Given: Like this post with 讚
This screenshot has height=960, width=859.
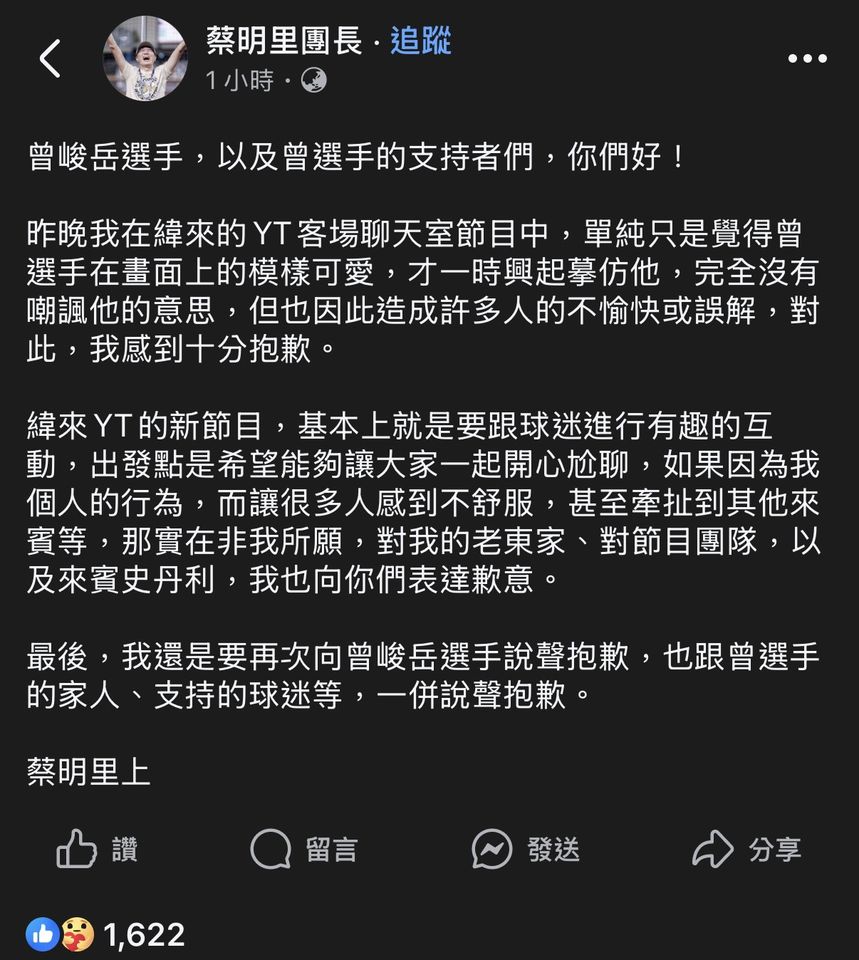Looking at the screenshot, I should click(x=97, y=850).
